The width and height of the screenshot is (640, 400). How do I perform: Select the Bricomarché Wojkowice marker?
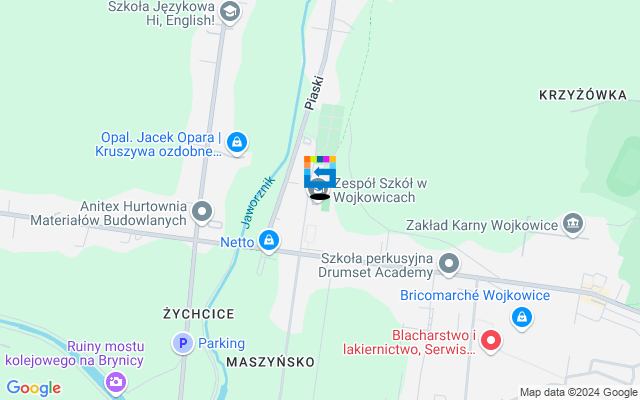521,318
